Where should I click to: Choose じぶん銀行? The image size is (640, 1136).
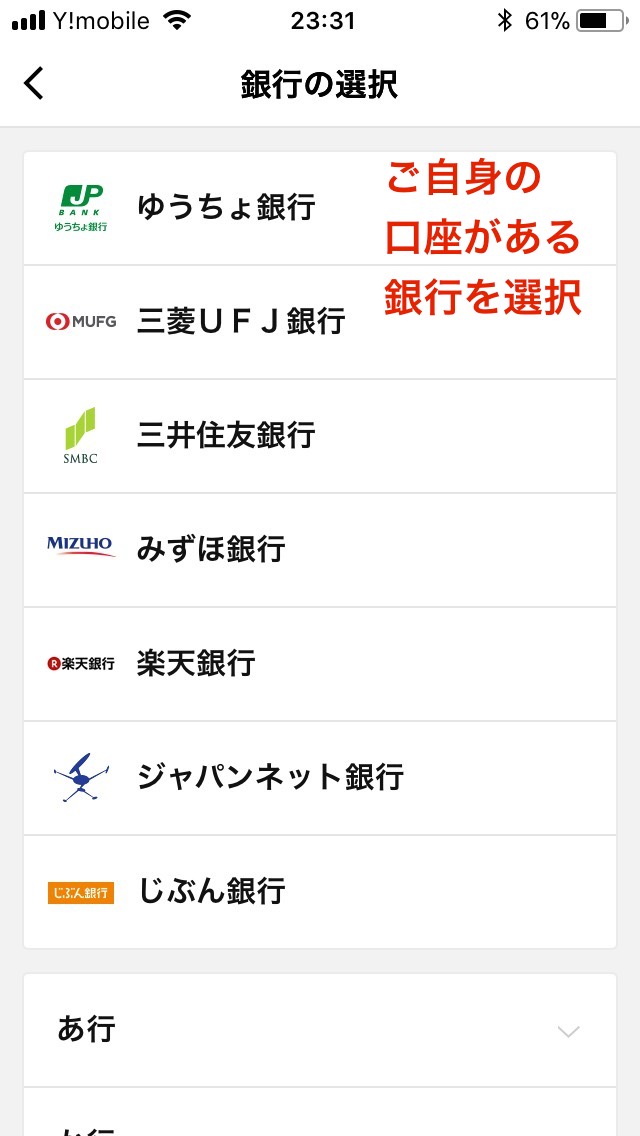pos(320,892)
